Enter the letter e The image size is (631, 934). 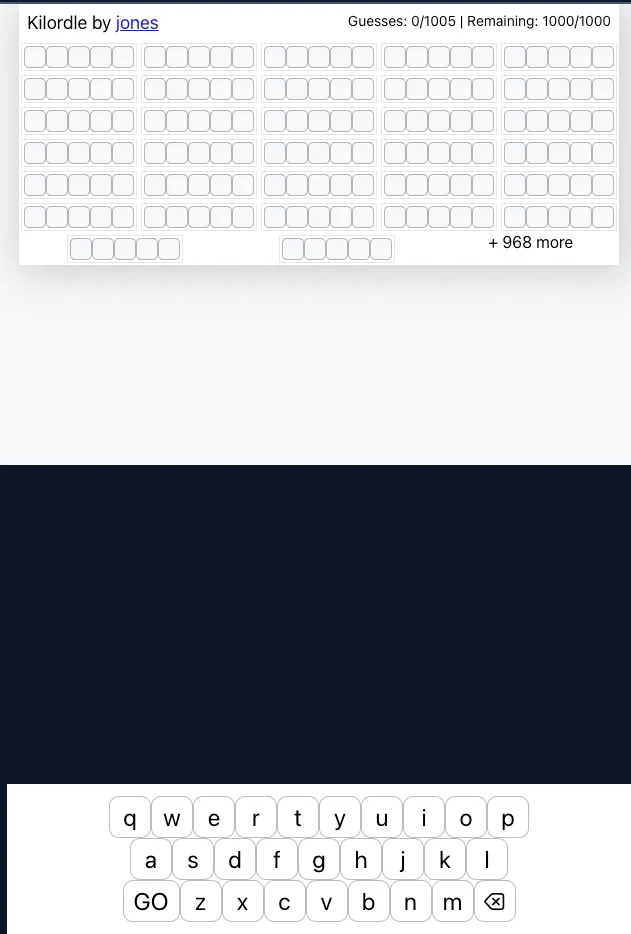click(214, 818)
